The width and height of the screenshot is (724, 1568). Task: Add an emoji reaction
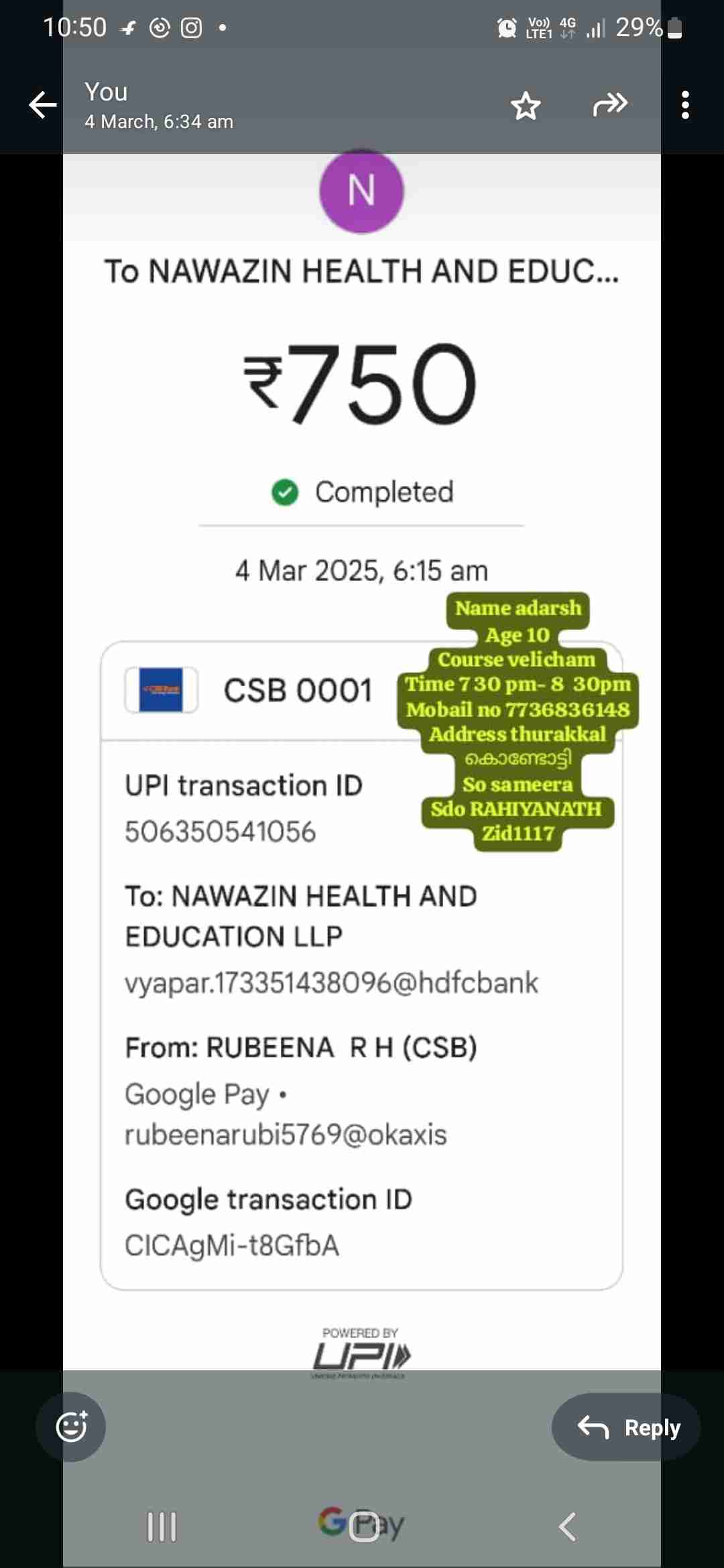[71, 1427]
